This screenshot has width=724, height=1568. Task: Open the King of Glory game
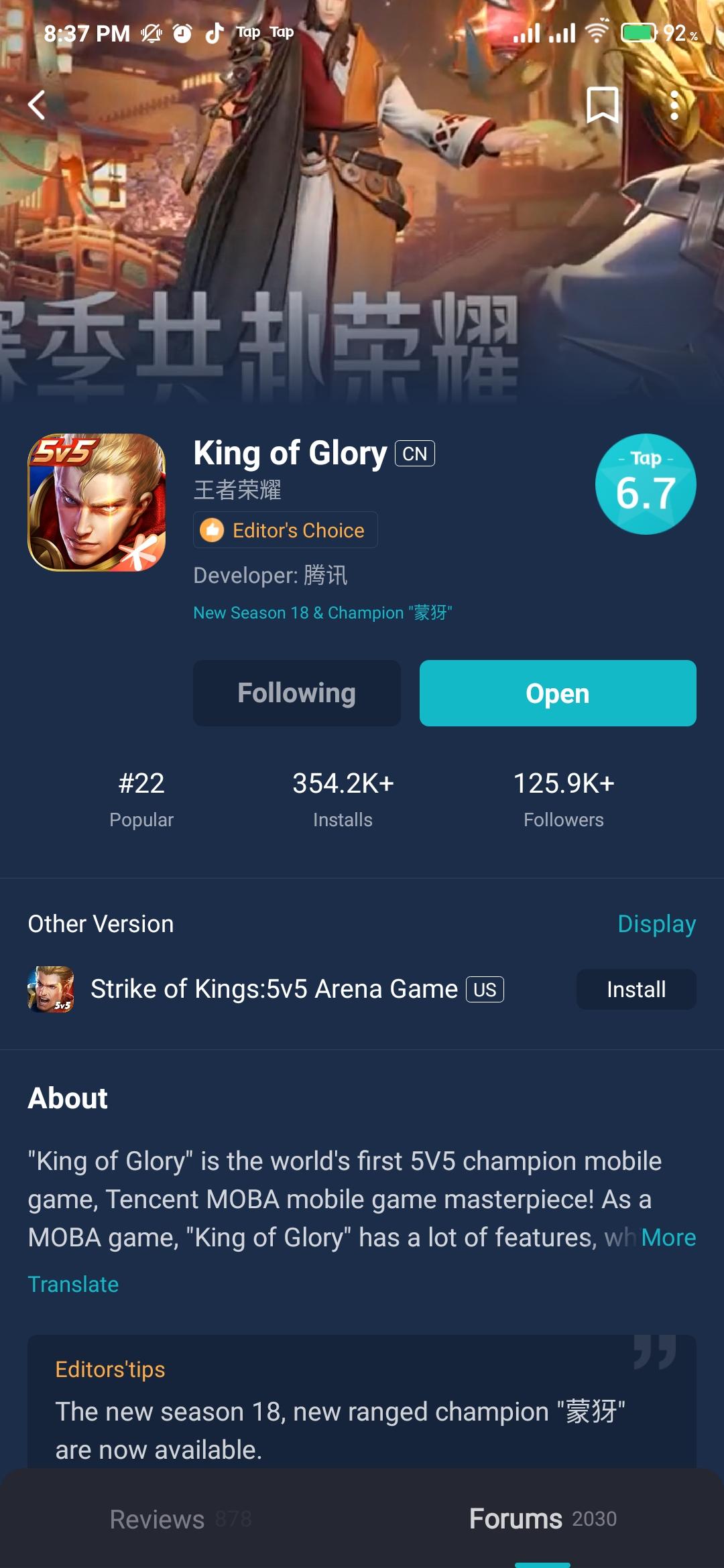tap(557, 693)
